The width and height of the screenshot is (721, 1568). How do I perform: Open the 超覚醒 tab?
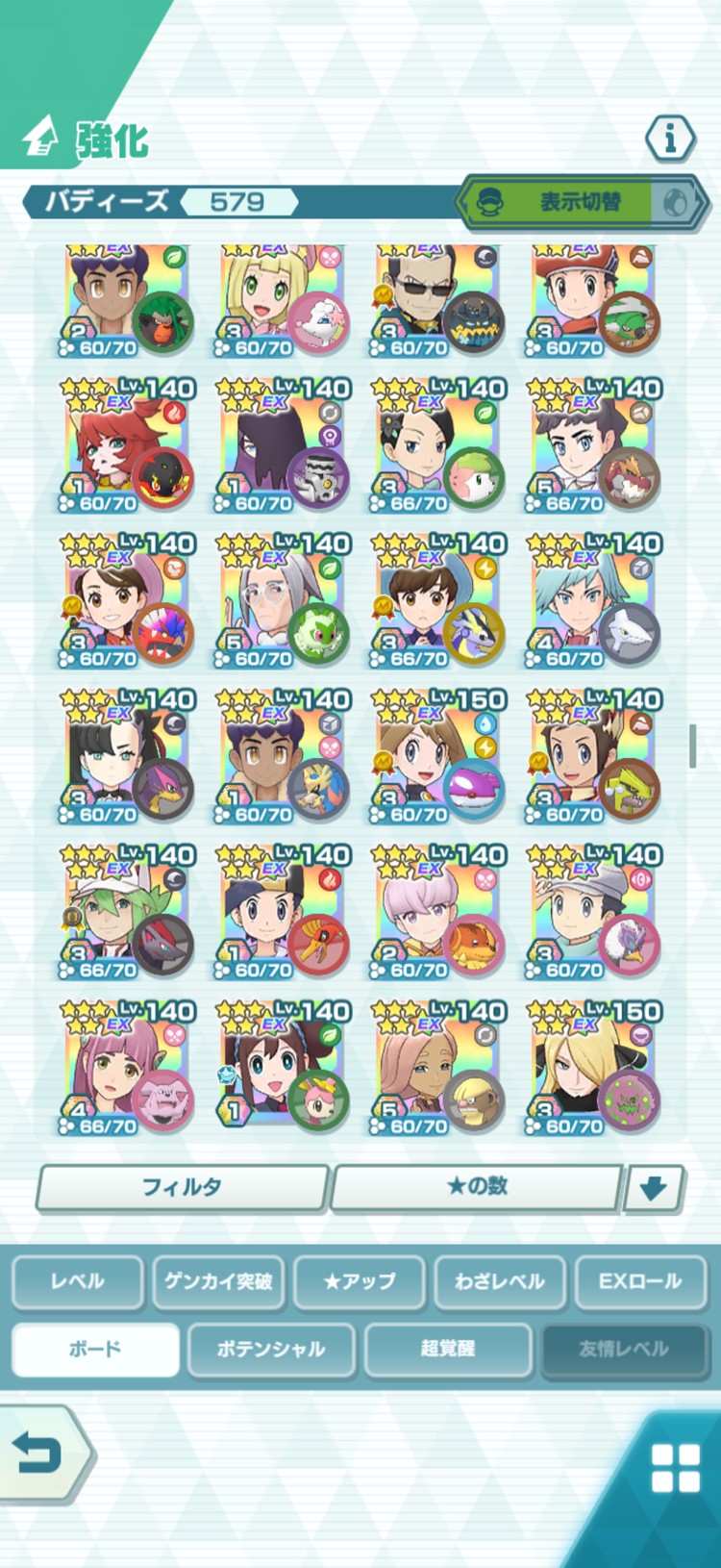pyautogui.click(x=448, y=1349)
